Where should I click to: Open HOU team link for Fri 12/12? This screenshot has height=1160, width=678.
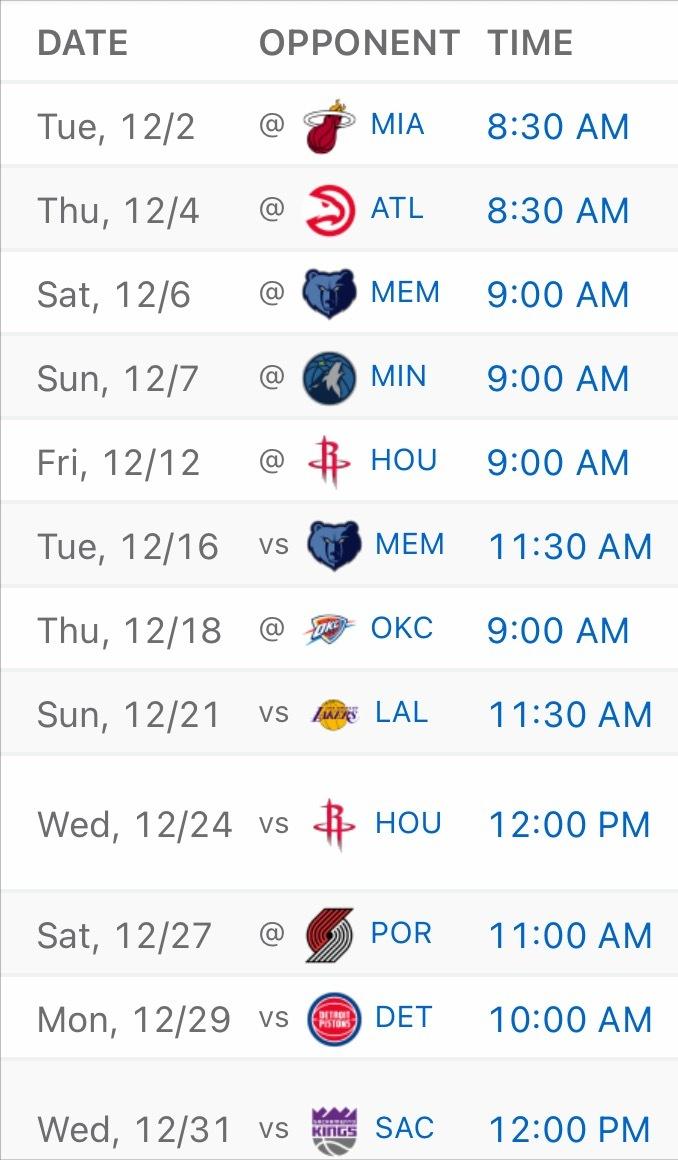tap(403, 461)
